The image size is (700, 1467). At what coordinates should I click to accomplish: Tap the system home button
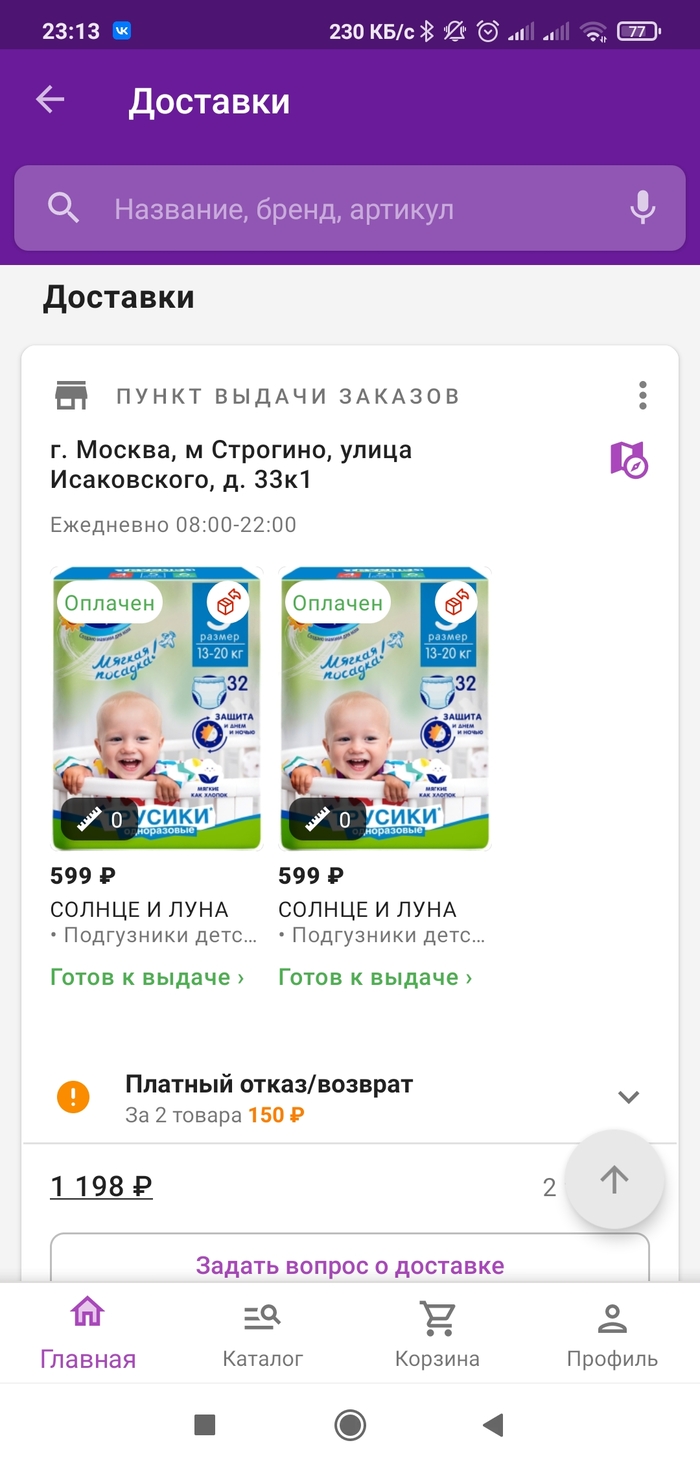350,1425
